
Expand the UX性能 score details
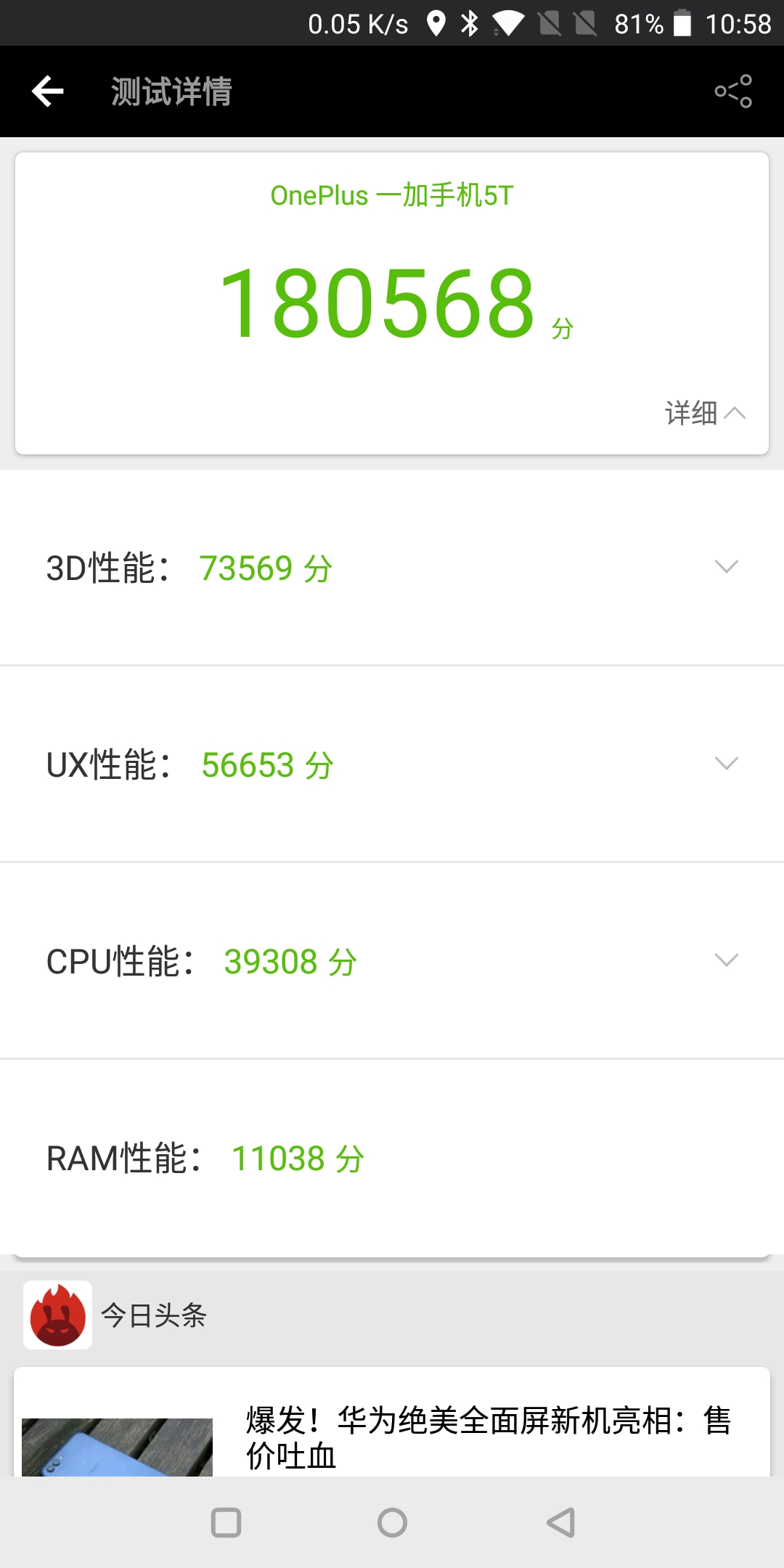pyautogui.click(x=726, y=764)
